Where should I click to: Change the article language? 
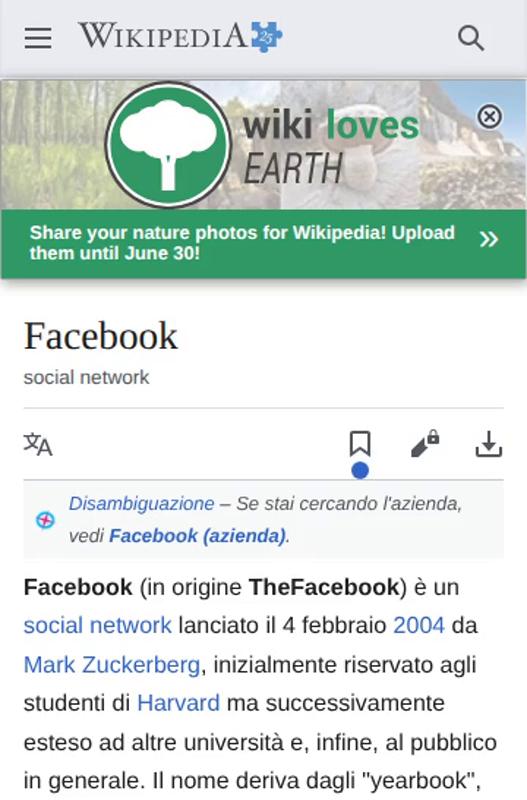38,444
